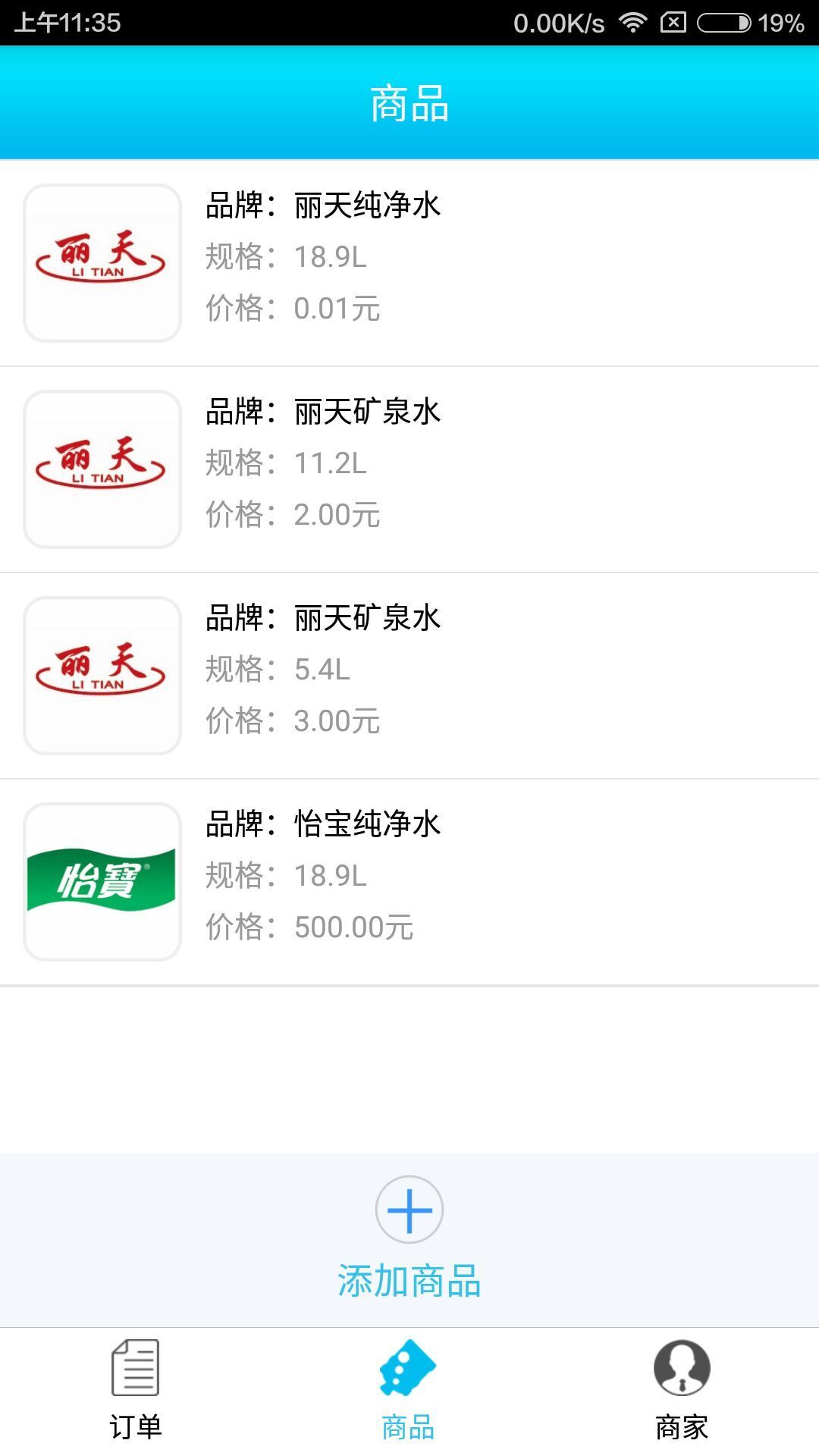Tap the 添加商品 add product button
Viewport: 819px width, 1456px height.
(409, 1238)
